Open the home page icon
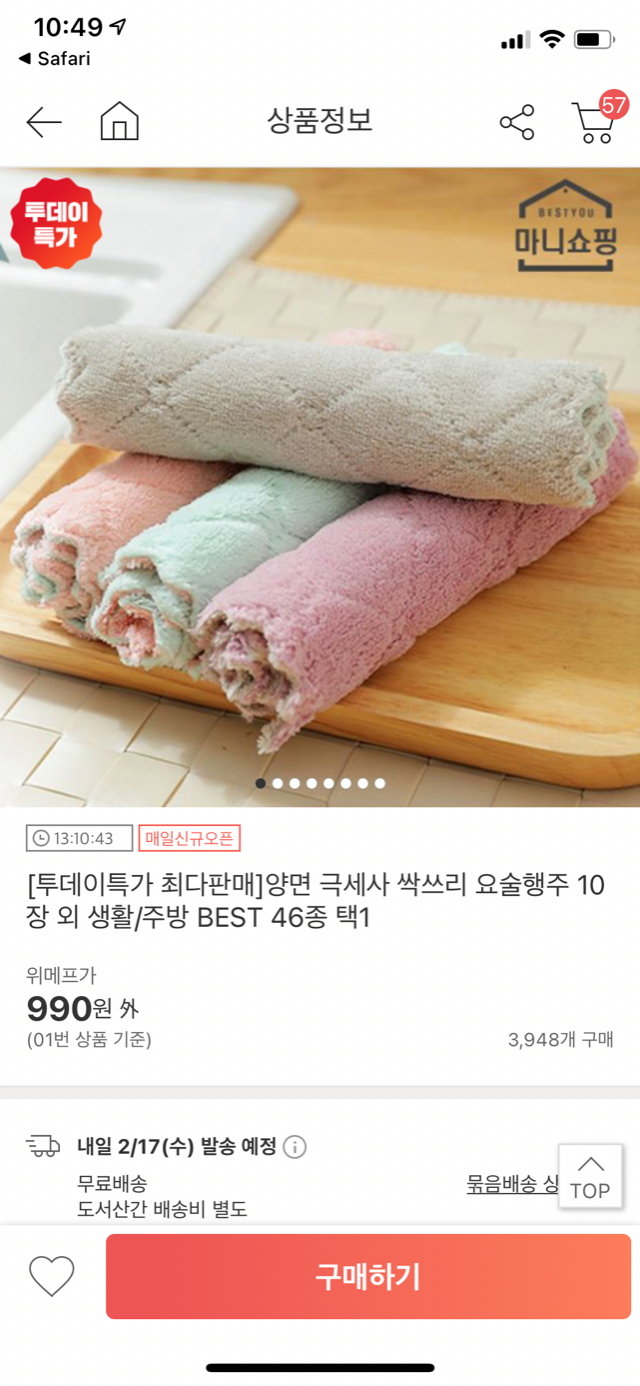 (119, 122)
